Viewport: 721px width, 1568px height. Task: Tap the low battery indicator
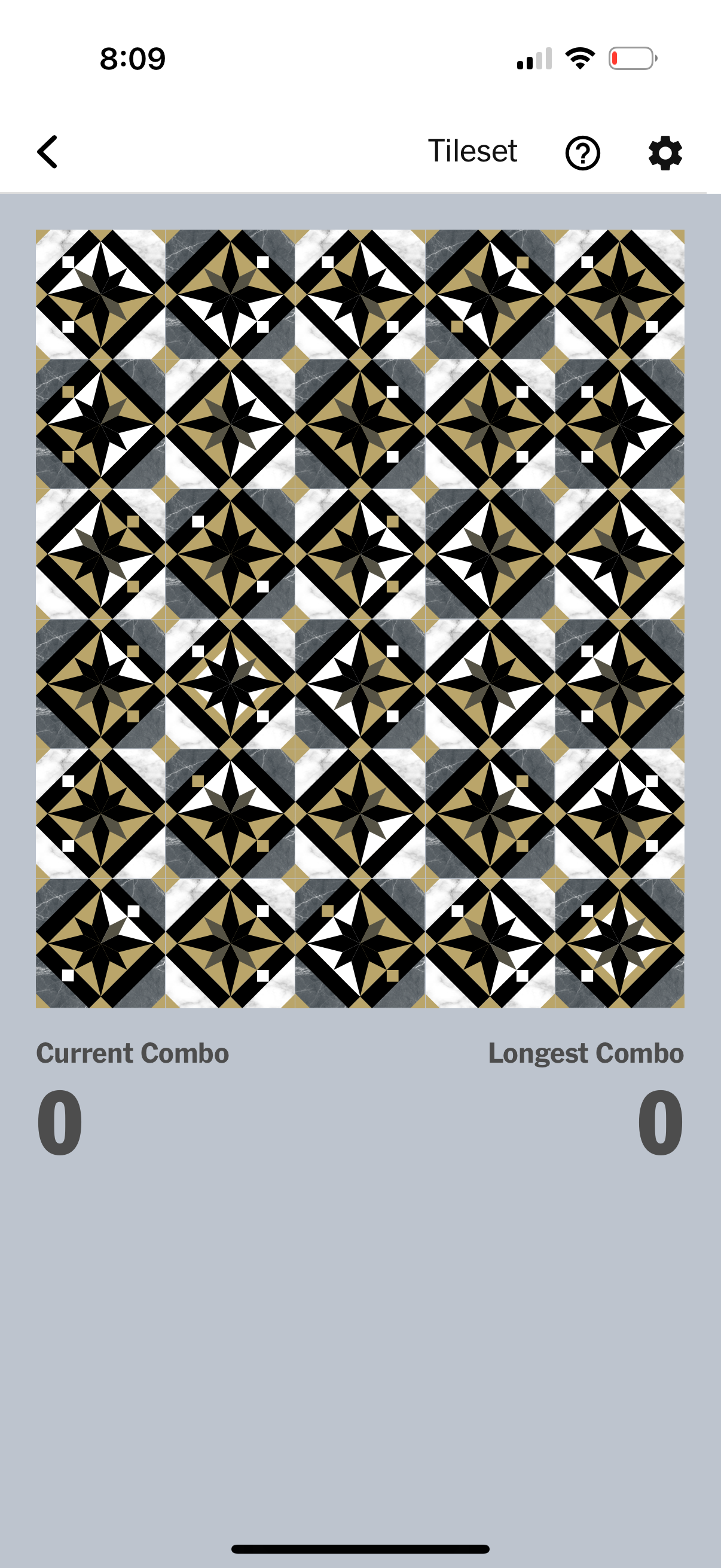pyautogui.click(x=633, y=59)
